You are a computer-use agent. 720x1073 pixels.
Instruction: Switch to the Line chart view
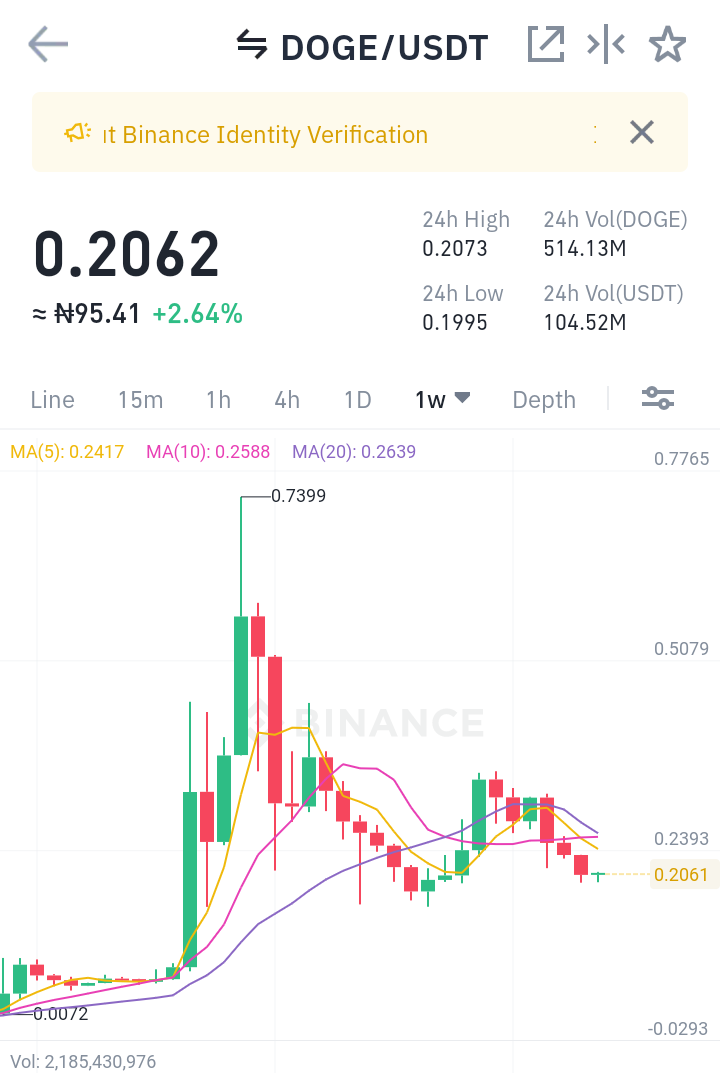[x=52, y=400]
